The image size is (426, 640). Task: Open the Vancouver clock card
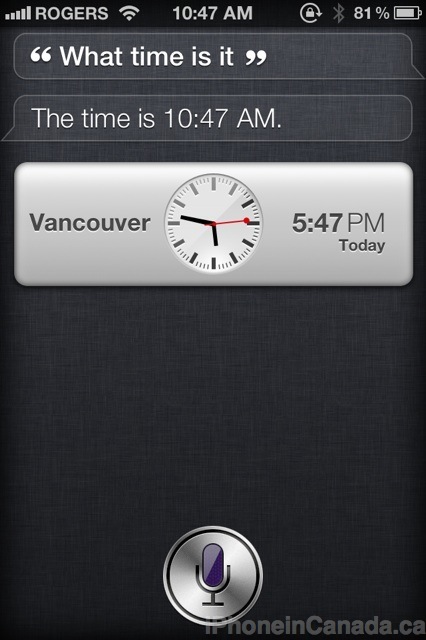(x=213, y=224)
